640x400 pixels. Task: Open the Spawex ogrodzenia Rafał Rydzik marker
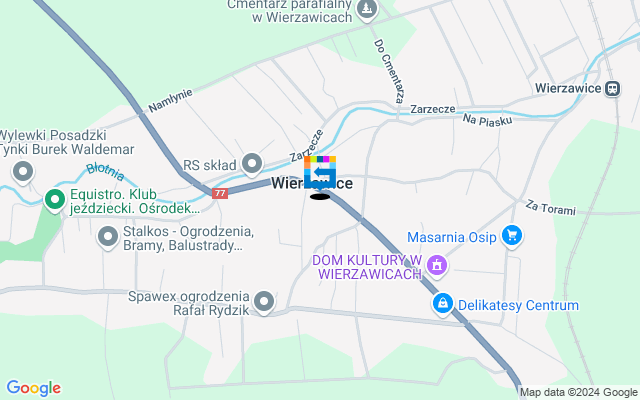(x=264, y=301)
